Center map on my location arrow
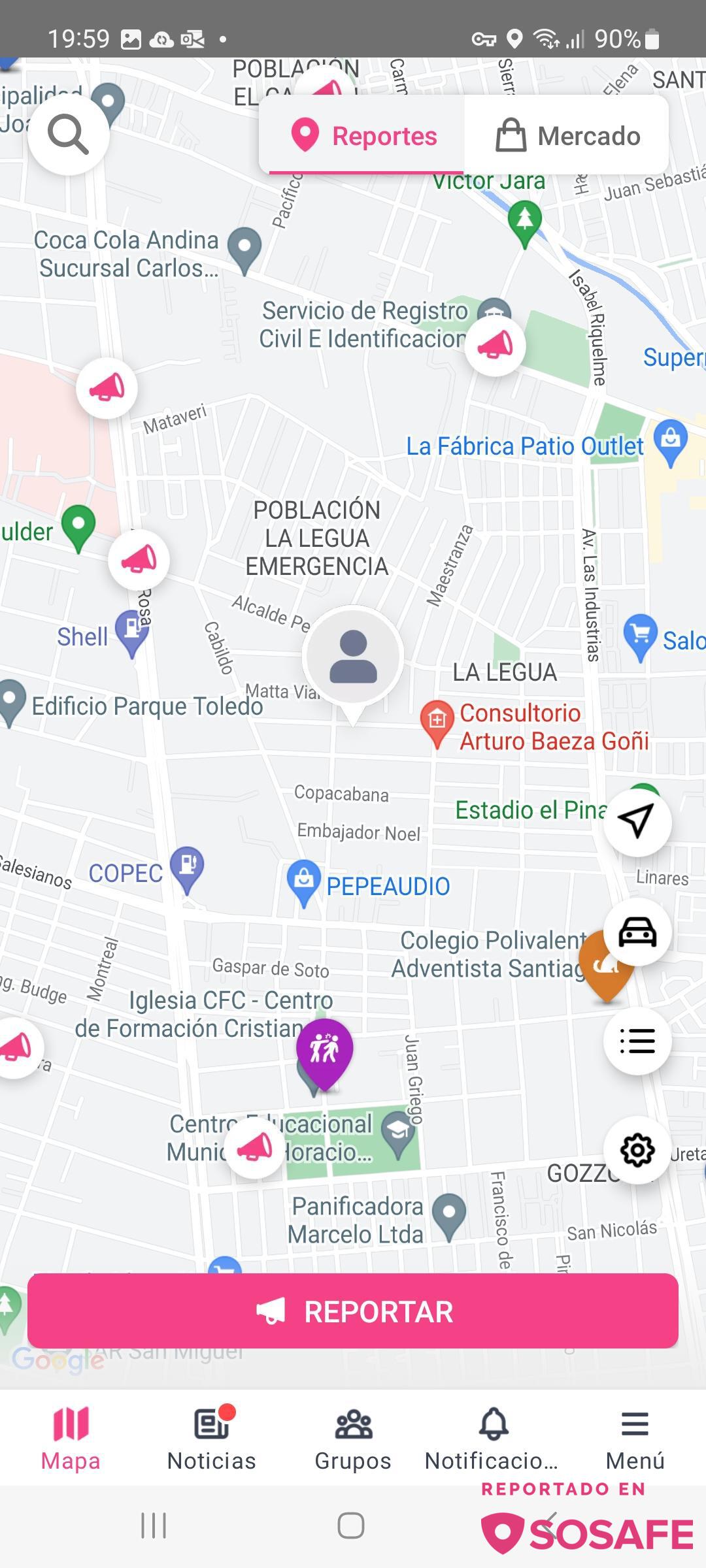Viewport: 706px width, 1568px height. (637, 821)
